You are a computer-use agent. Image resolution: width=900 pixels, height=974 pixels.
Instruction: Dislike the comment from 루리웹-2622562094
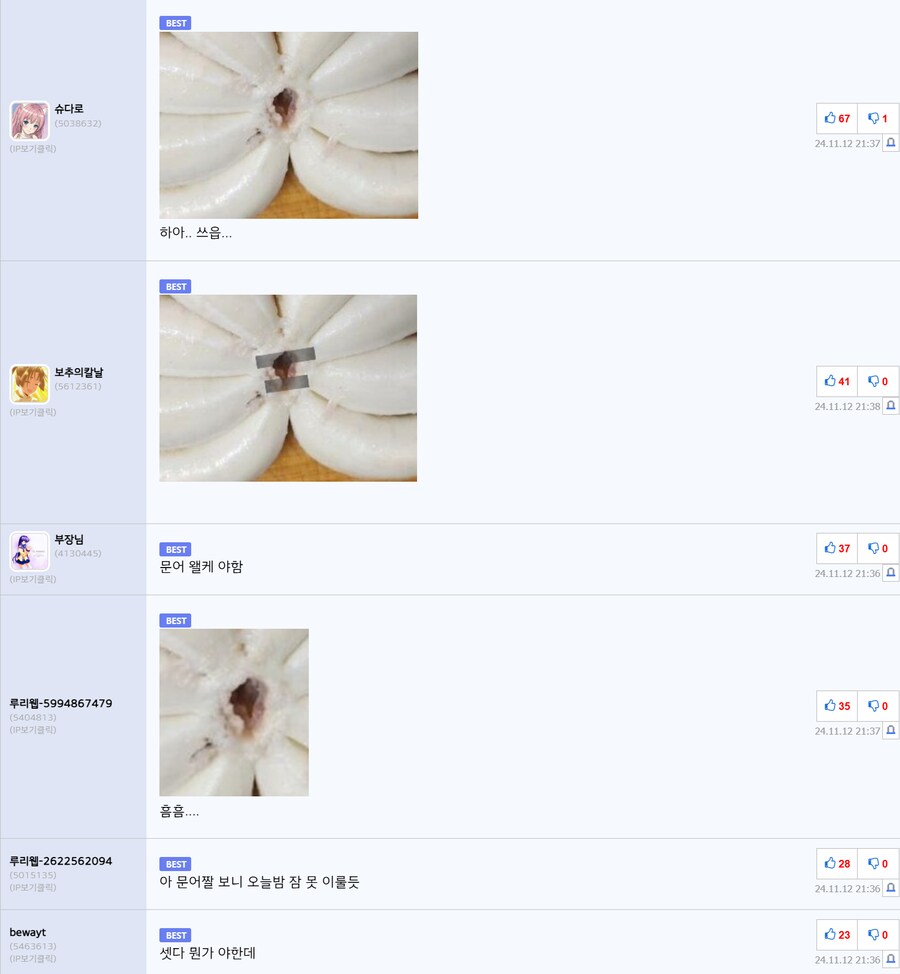click(x=877, y=864)
